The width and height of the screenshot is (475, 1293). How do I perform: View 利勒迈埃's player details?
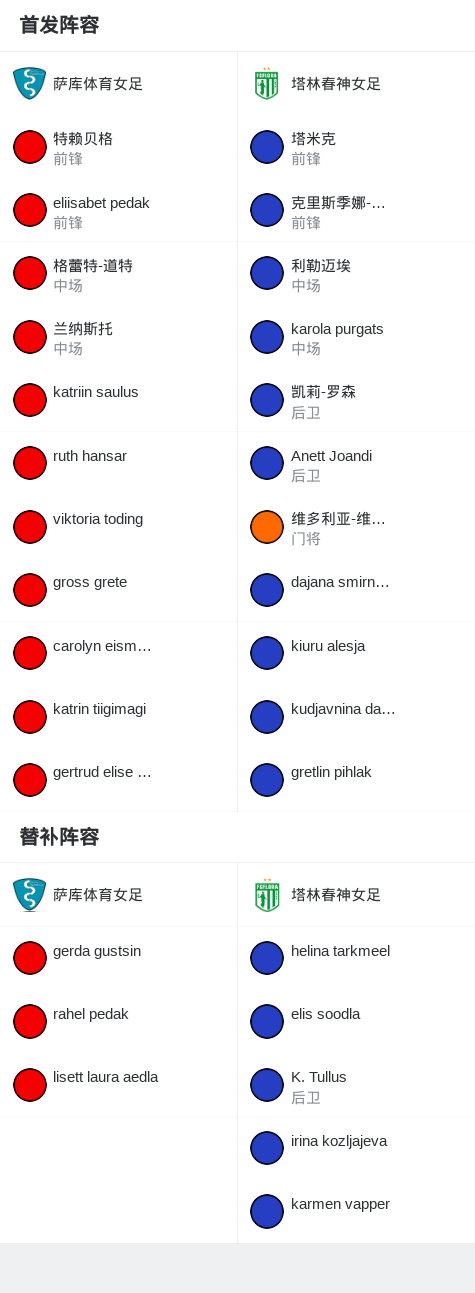click(x=356, y=274)
